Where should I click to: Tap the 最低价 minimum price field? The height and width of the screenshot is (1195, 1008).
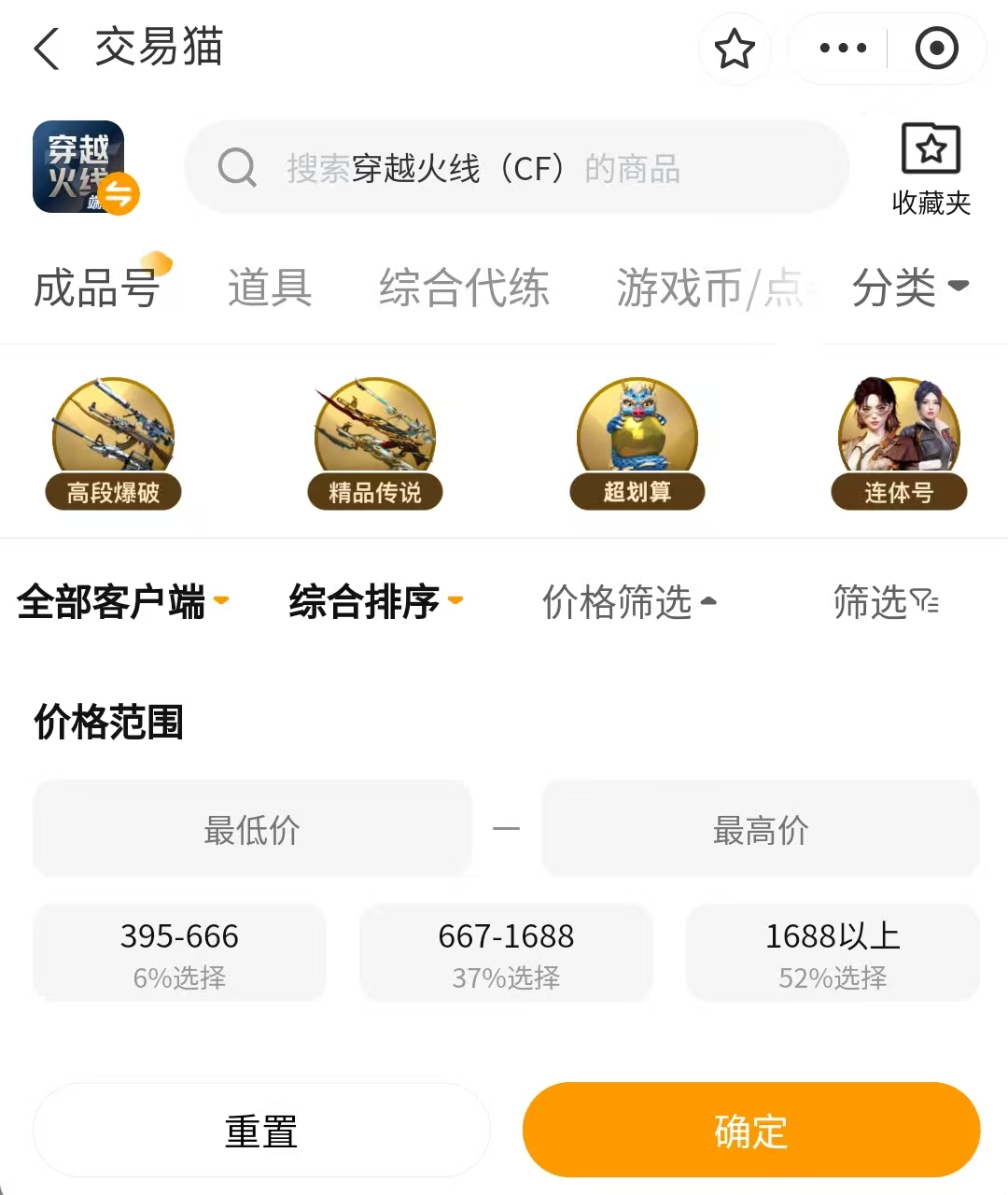pyautogui.click(x=252, y=829)
